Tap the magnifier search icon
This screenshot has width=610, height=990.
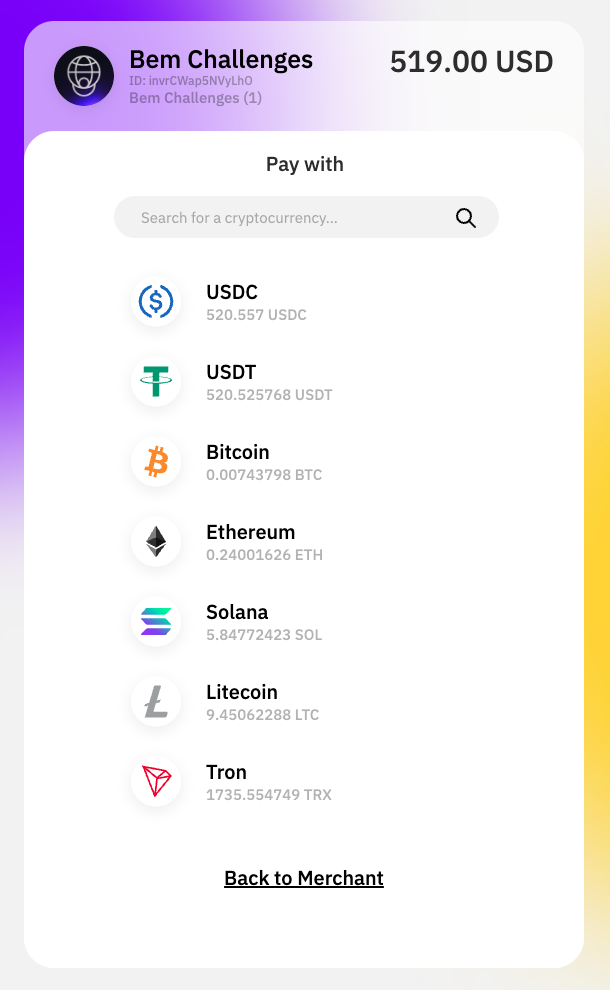coord(465,218)
